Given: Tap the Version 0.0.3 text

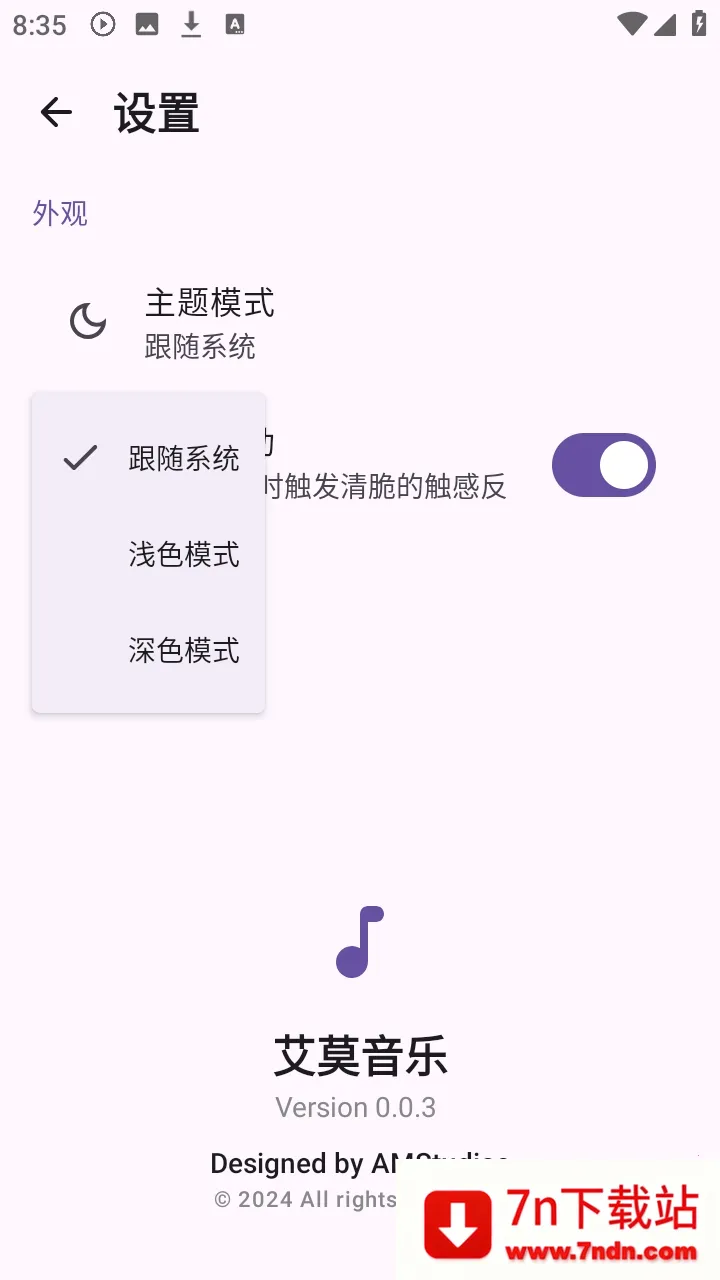Looking at the screenshot, I should tap(356, 1107).
